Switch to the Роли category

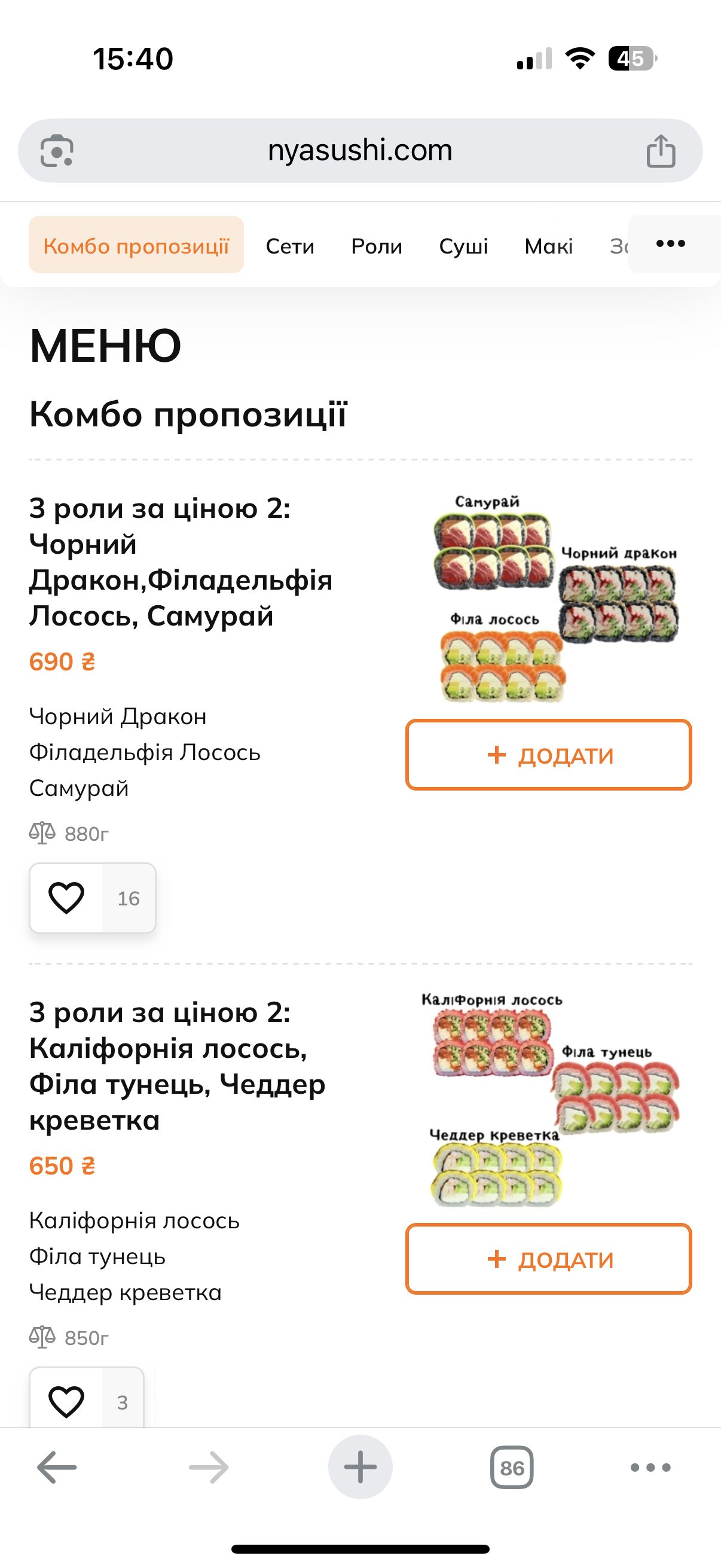[377, 246]
